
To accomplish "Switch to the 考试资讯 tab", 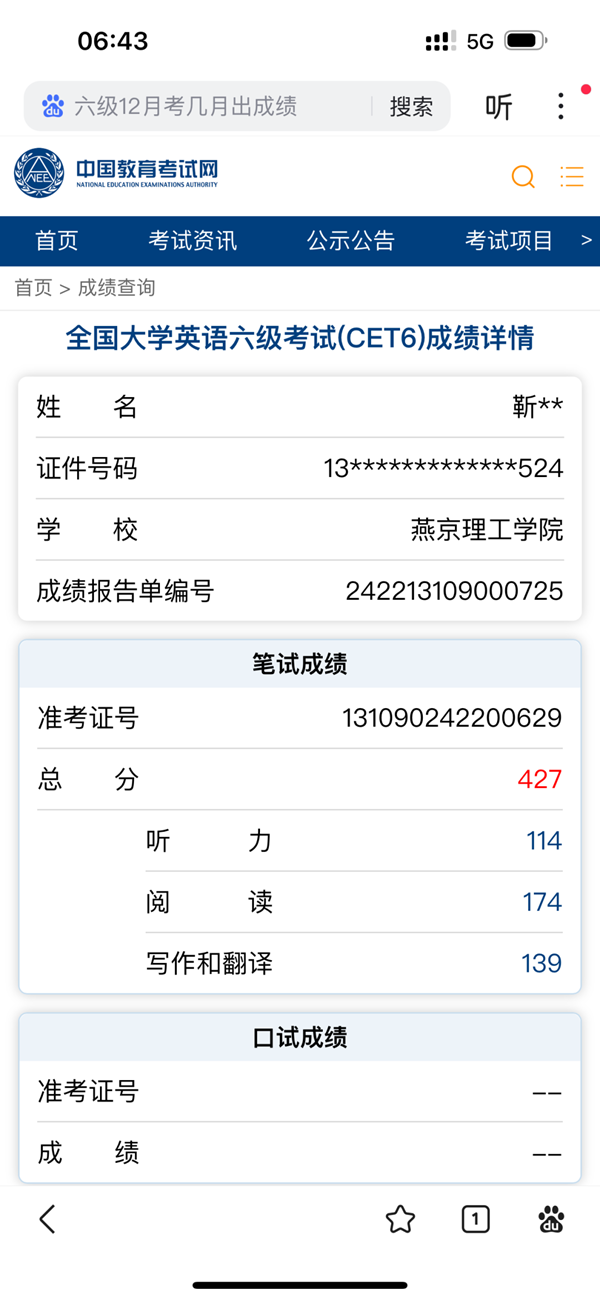I will (x=193, y=240).
